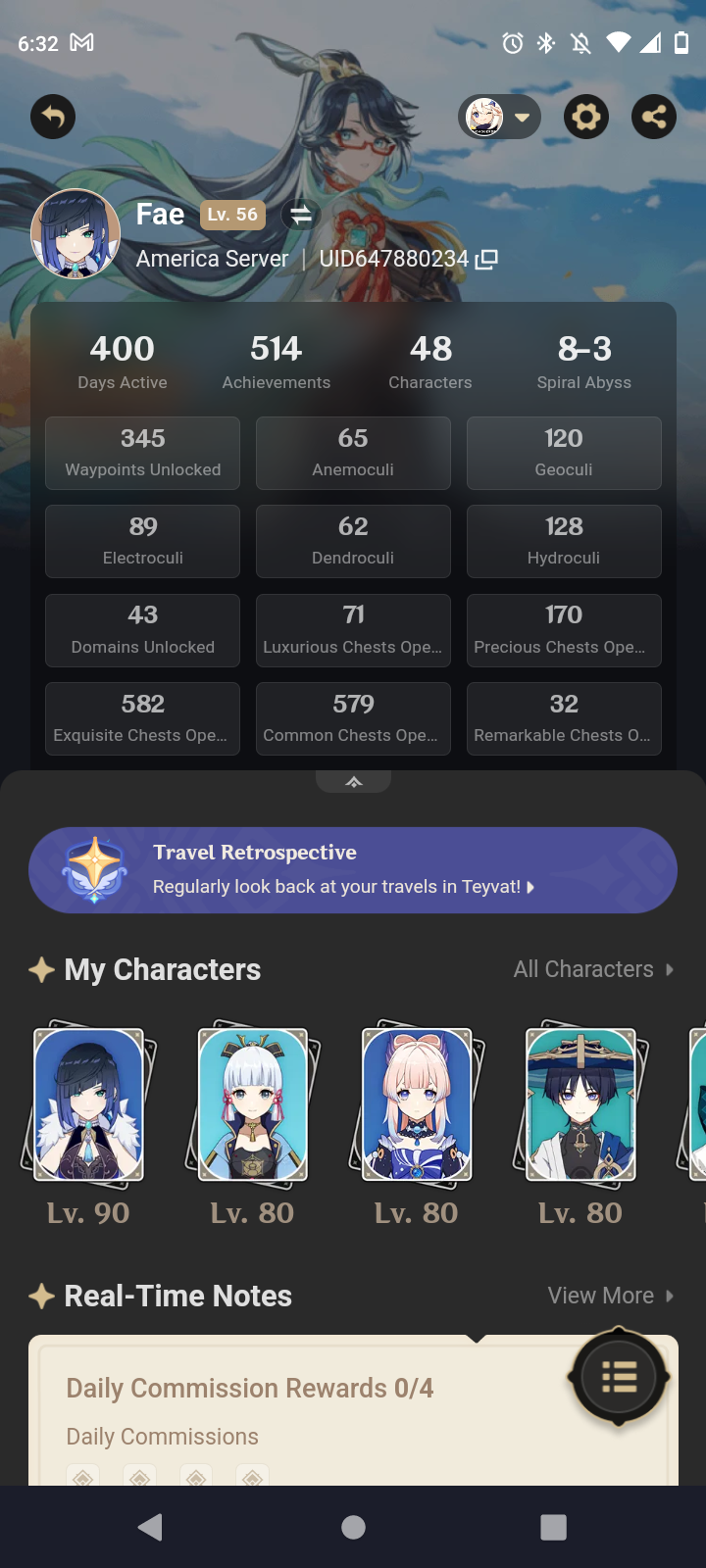This screenshot has width=706, height=1568.
Task: Open settings with the gear icon
Action: click(x=585, y=117)
